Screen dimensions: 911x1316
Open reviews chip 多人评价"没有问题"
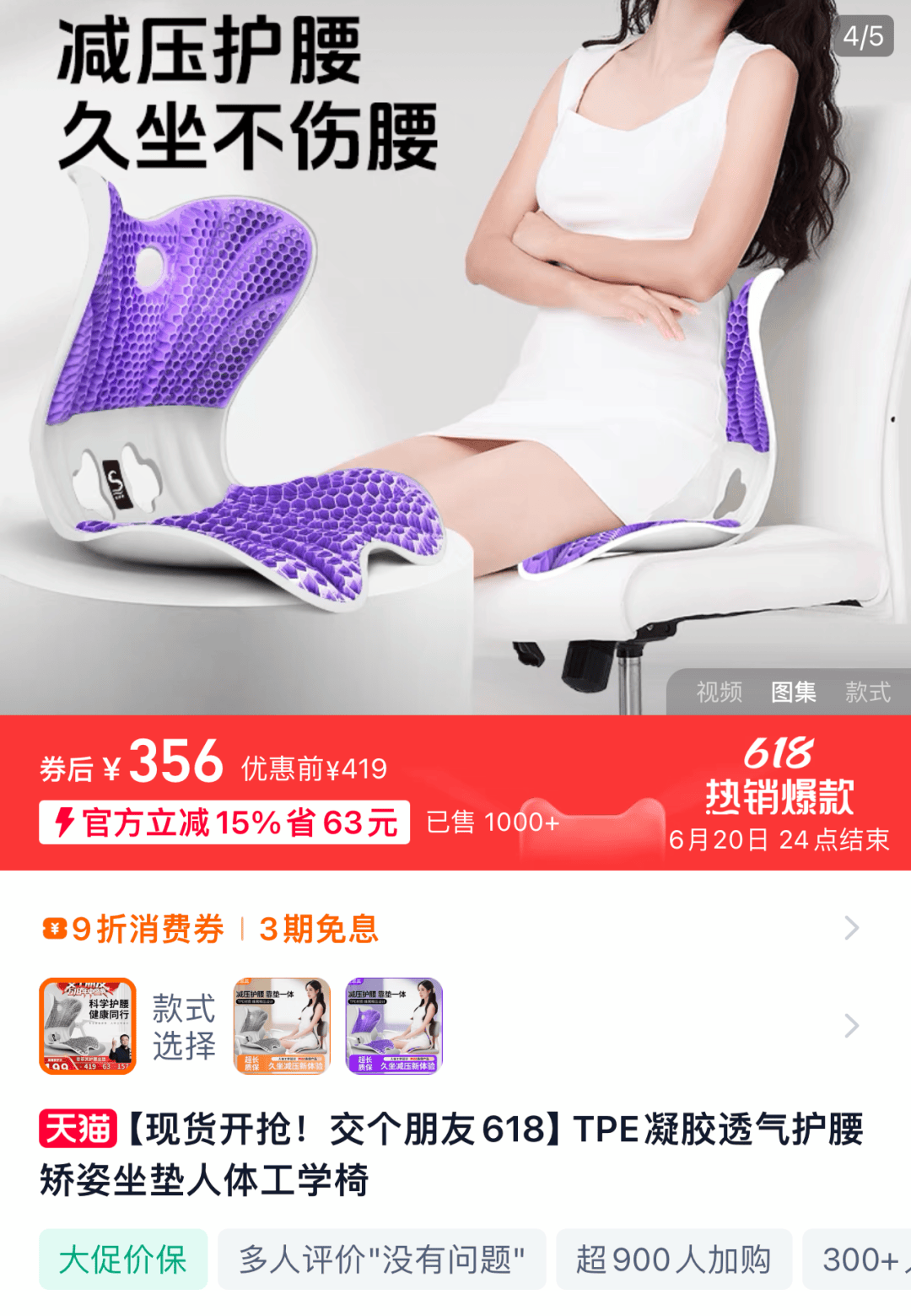[x=381, y=1259]
